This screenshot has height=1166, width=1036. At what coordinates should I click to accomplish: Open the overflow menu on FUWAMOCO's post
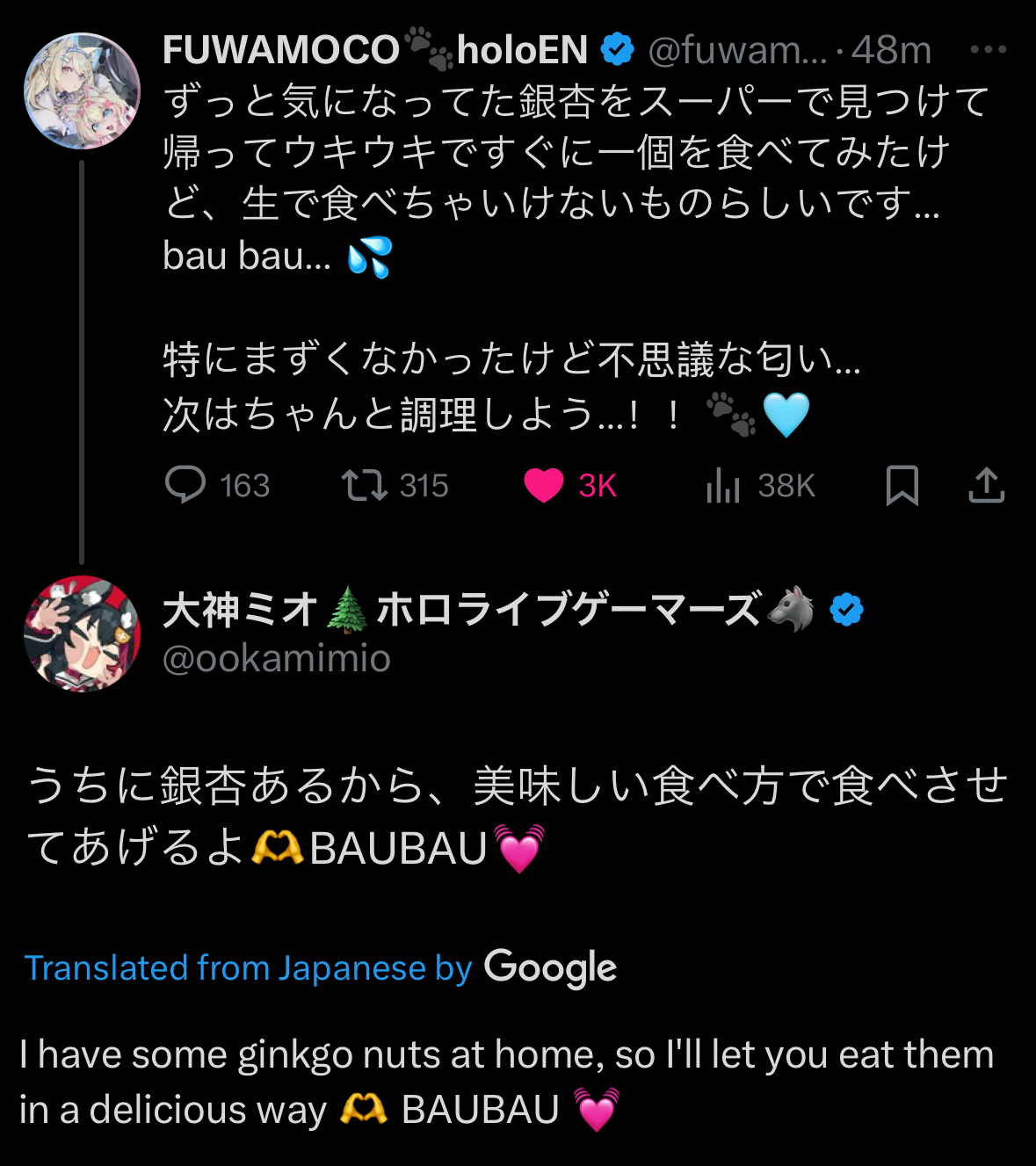988,50
